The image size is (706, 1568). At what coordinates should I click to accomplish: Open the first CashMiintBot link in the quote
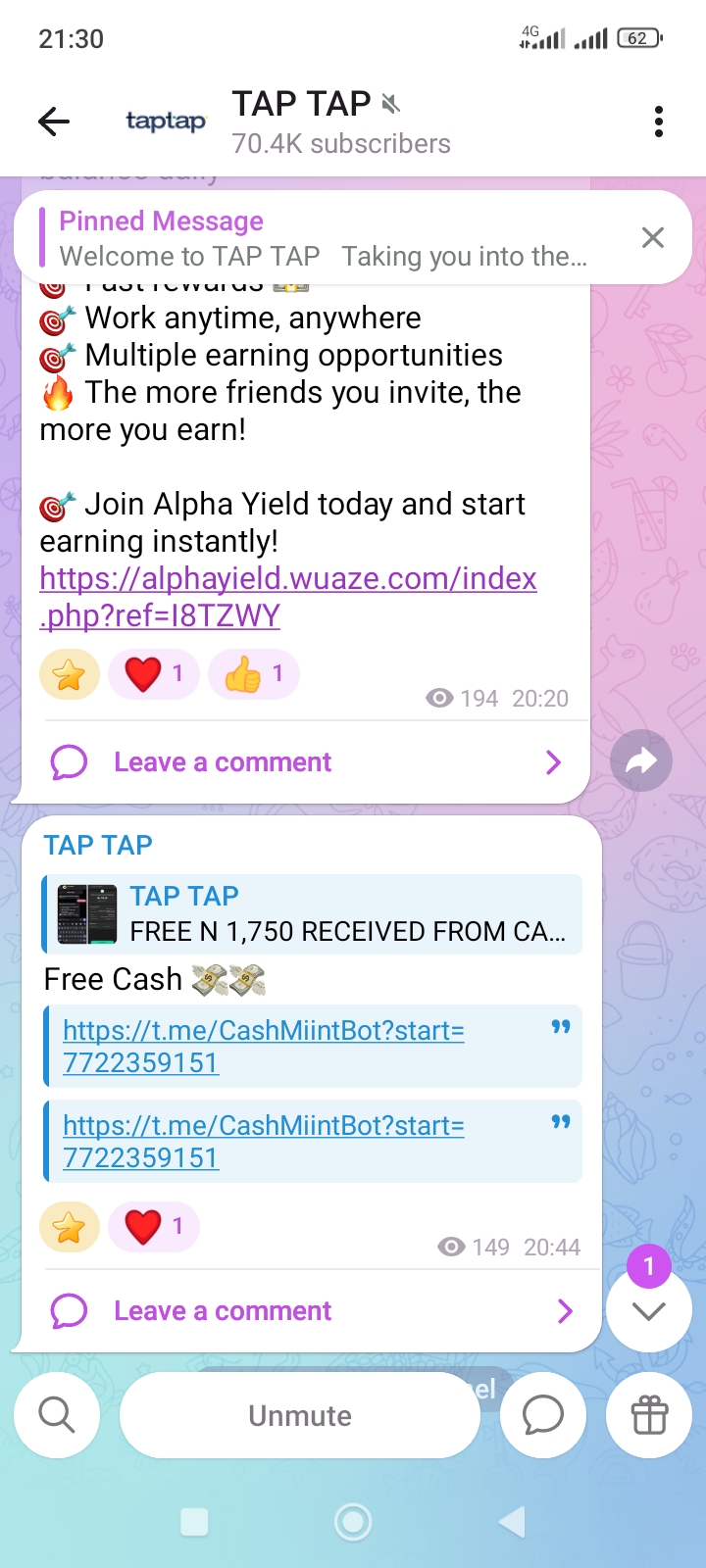[263, 1046]
